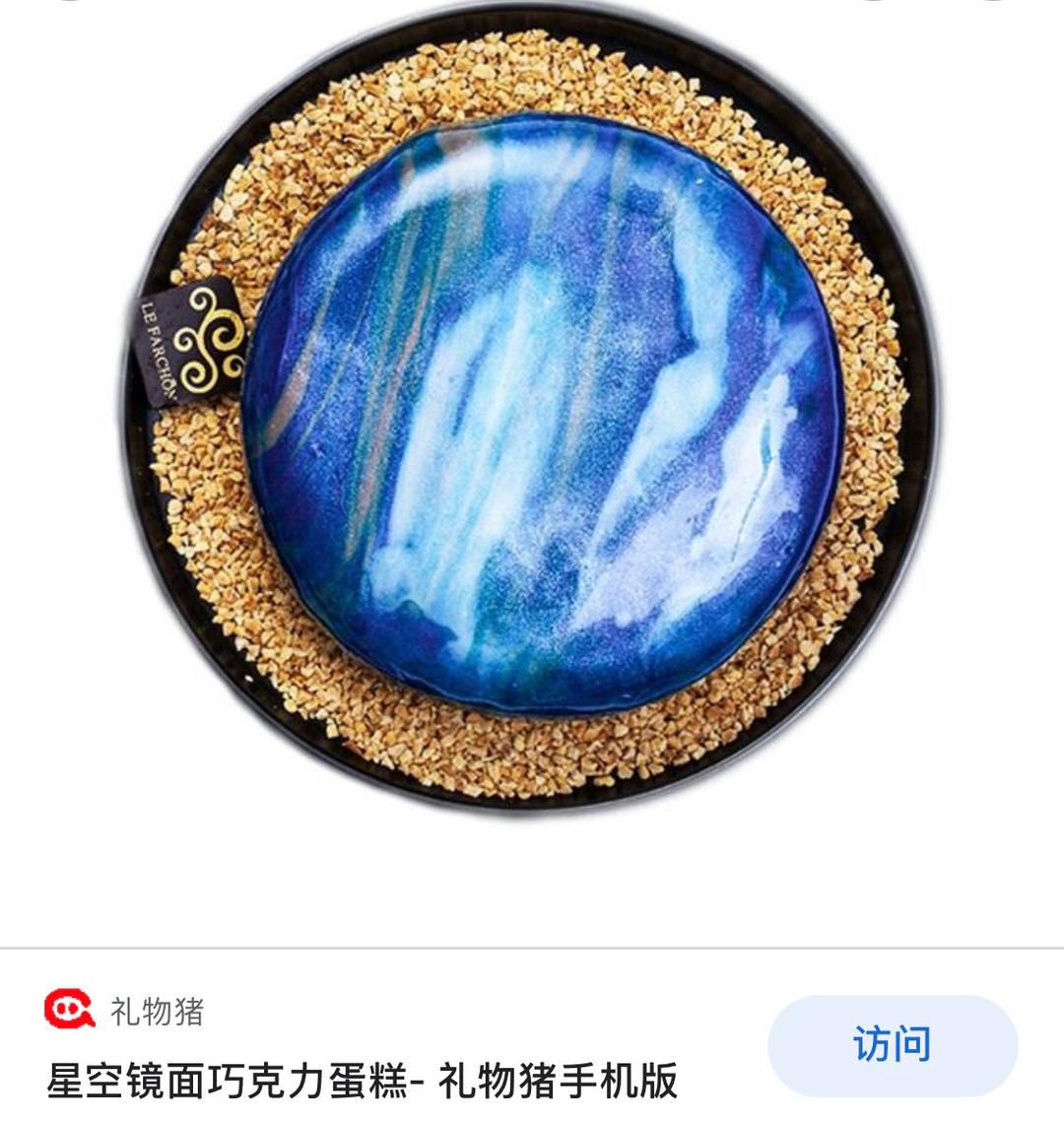1064x1122 pixels.
Task: View the starry mirror cake image
Action: (532, 414)
